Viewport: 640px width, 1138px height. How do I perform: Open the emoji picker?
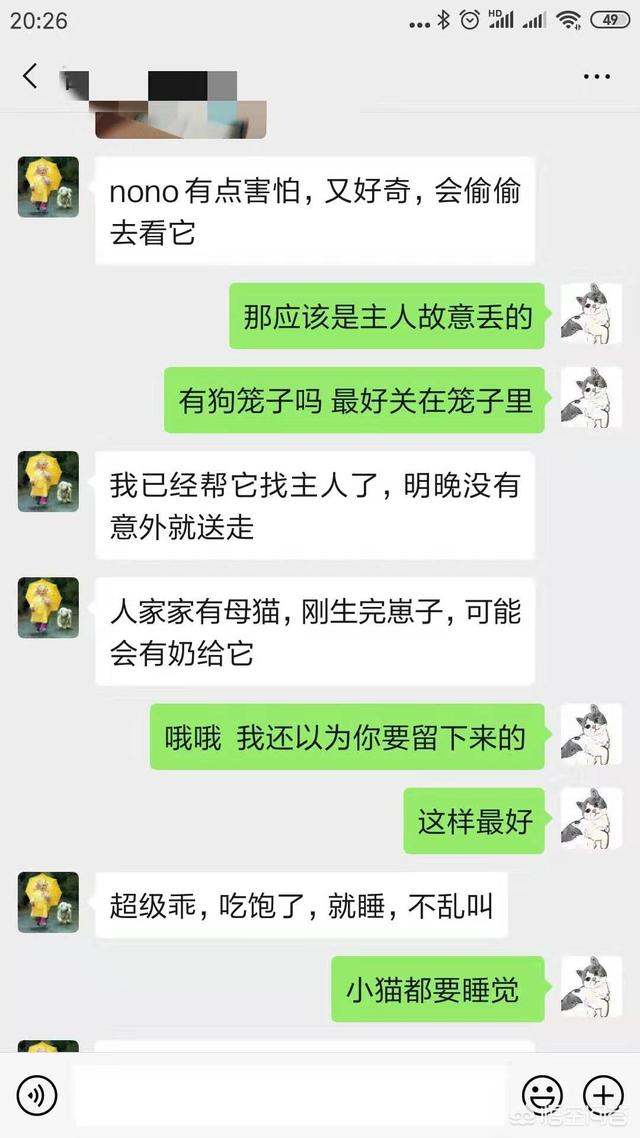click(542, 1095)
